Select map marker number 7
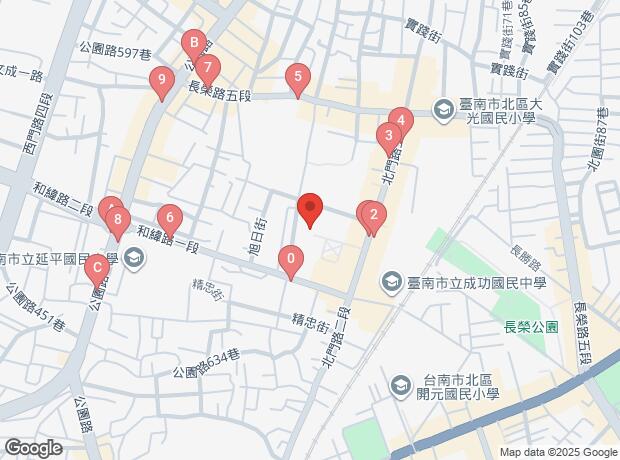Viewport: 620px width, 460px height. coord(207,69)
